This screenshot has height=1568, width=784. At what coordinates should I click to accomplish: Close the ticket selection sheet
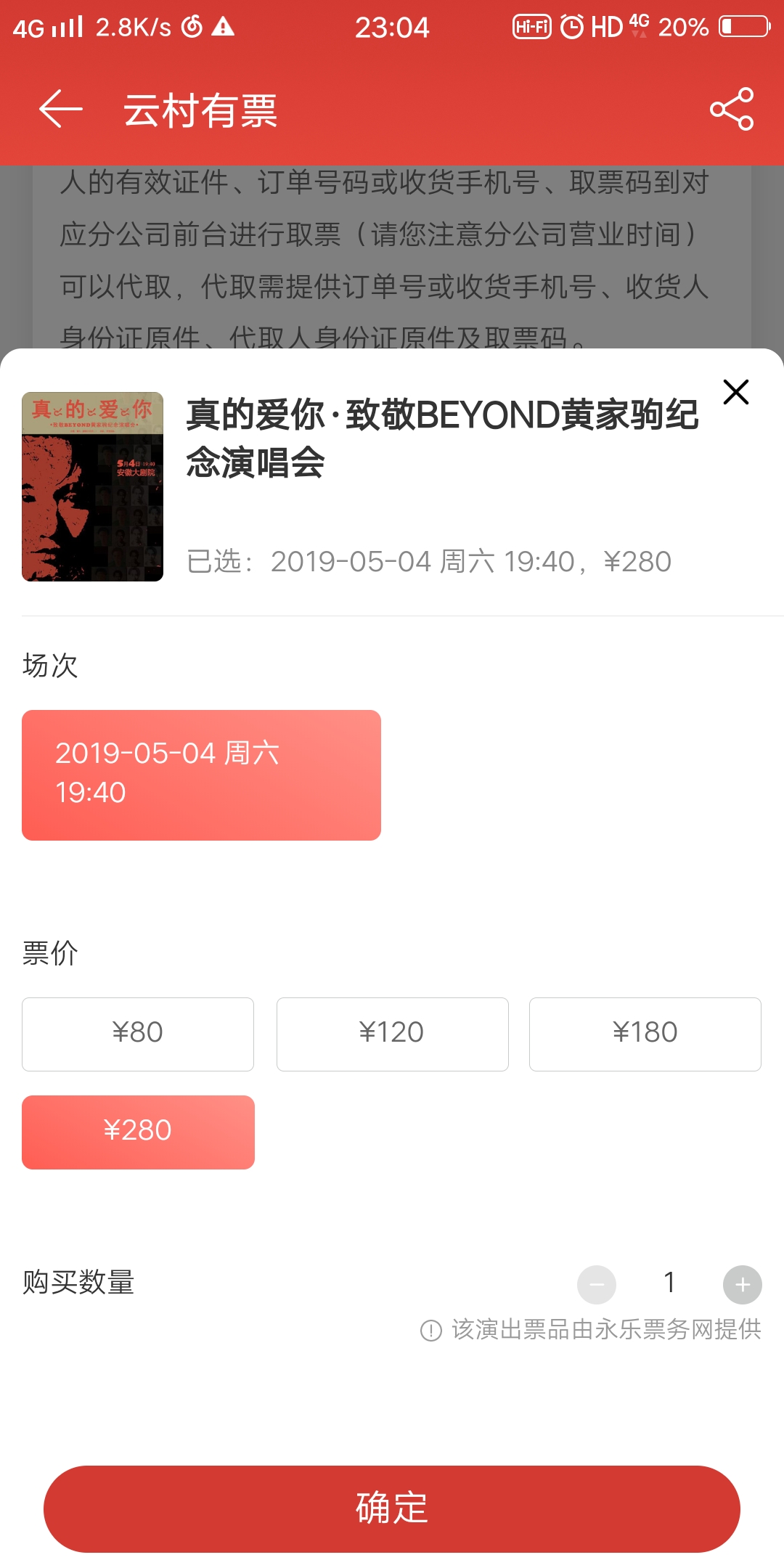pyautogui.click(x=736, y=392)
